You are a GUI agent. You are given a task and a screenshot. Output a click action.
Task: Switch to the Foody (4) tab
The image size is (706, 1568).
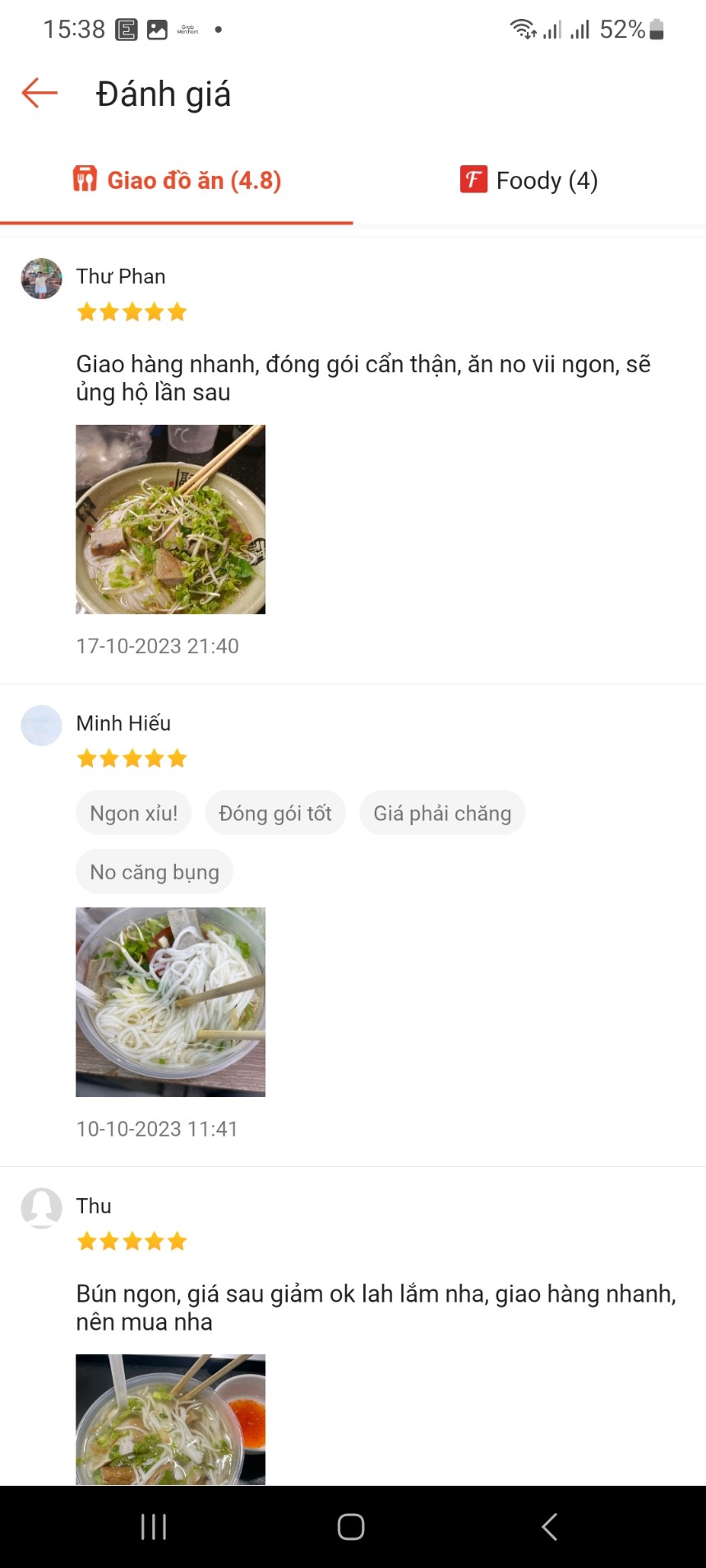coord(529,181)
